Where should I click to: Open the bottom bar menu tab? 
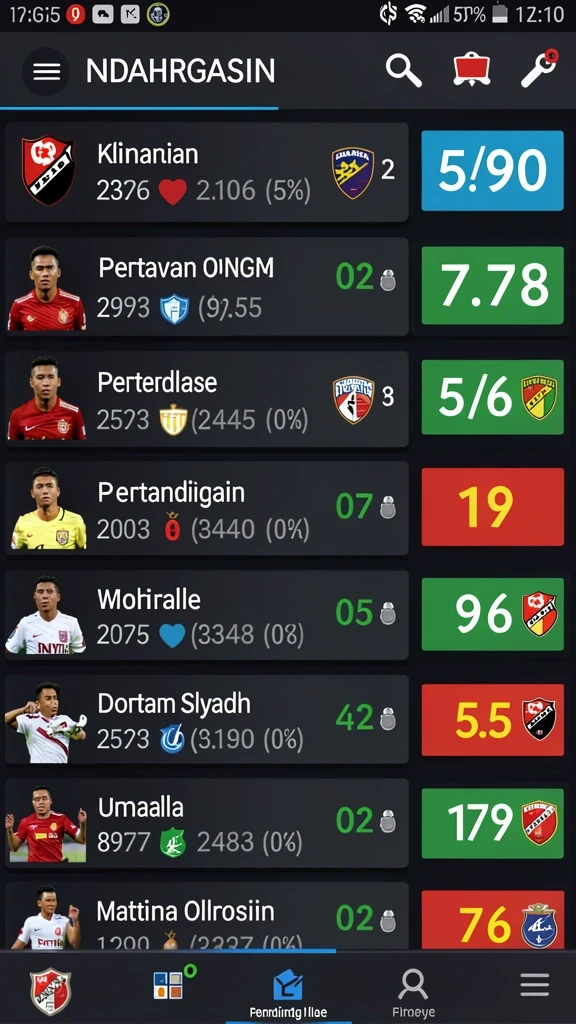pyautogui.click(x=534, y=985)
